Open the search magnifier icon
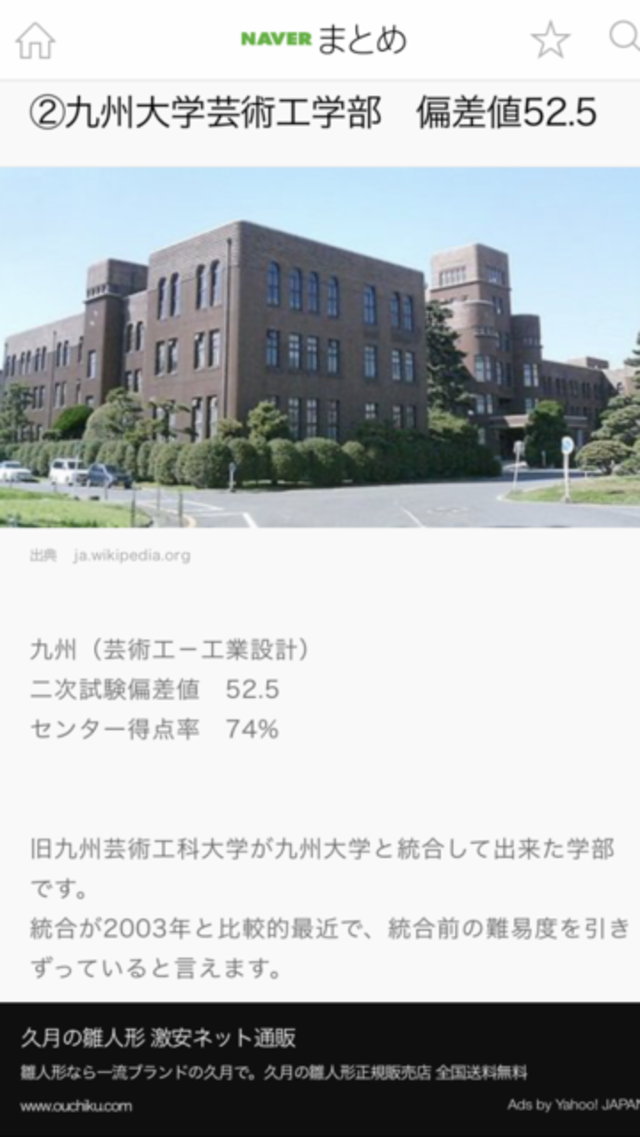 click(x=625, y=38)
